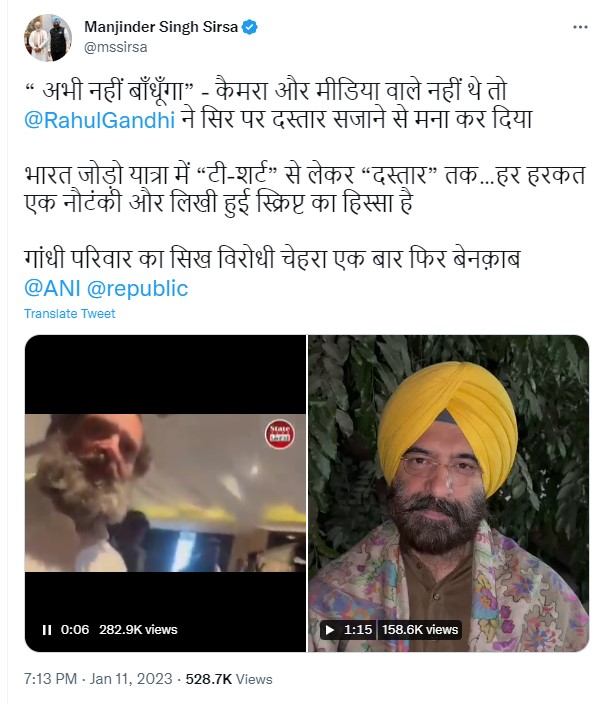Open the tweet's overflow menu
606x705 pixels.
click(x=575, y=28)
